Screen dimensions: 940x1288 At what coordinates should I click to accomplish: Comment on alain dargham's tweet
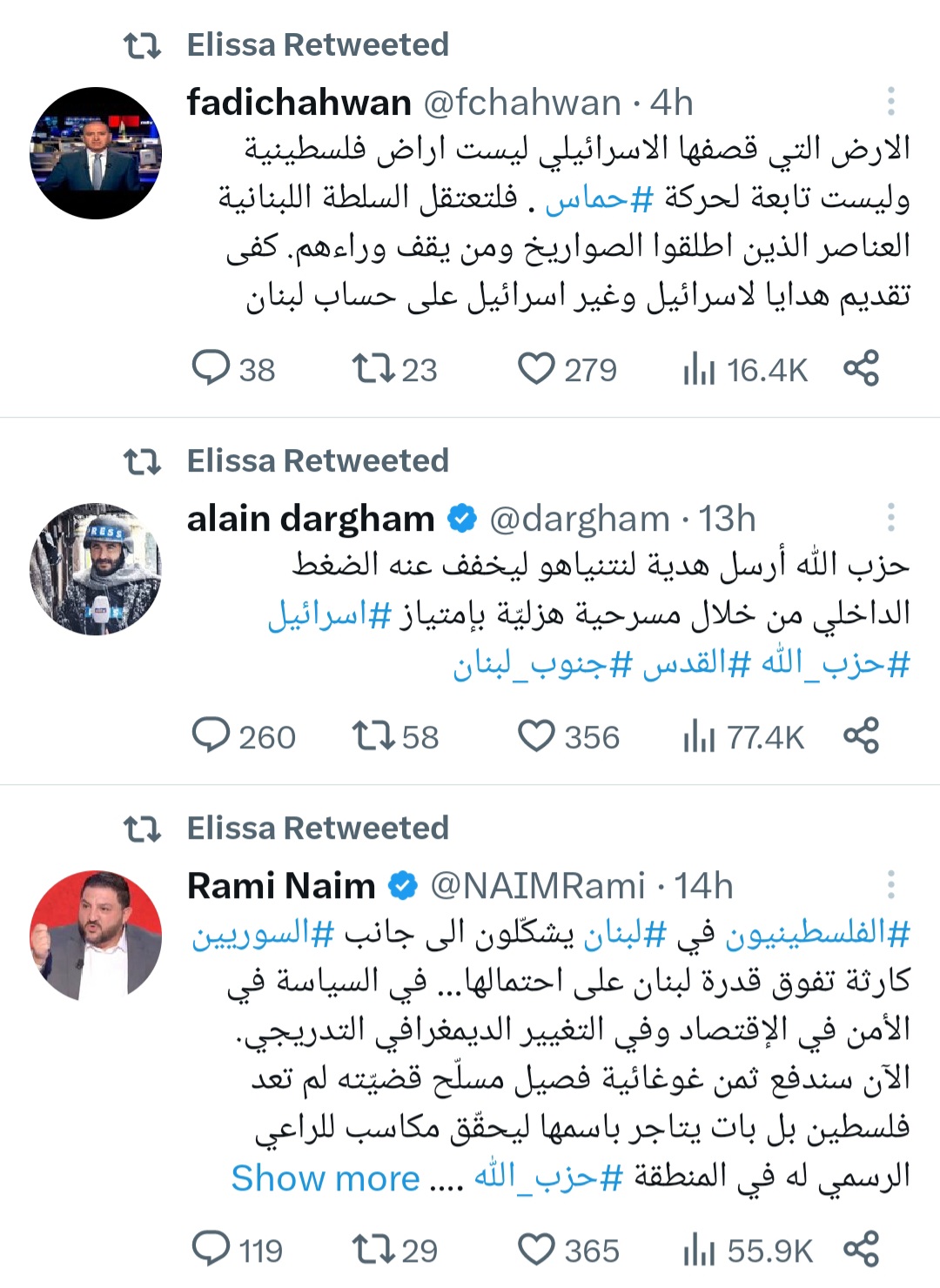(x=211, y=735)
